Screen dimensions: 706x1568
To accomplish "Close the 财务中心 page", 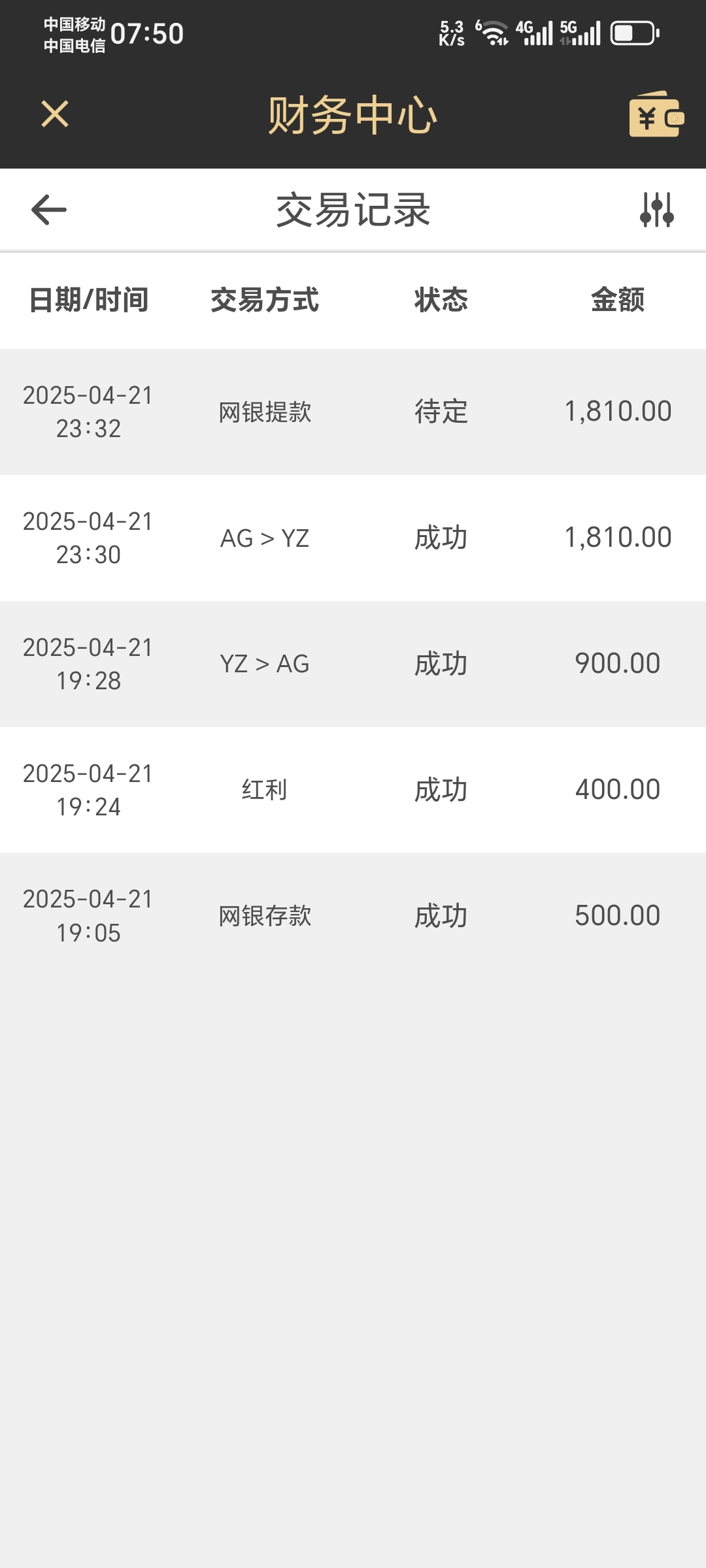I will point(55,114).
